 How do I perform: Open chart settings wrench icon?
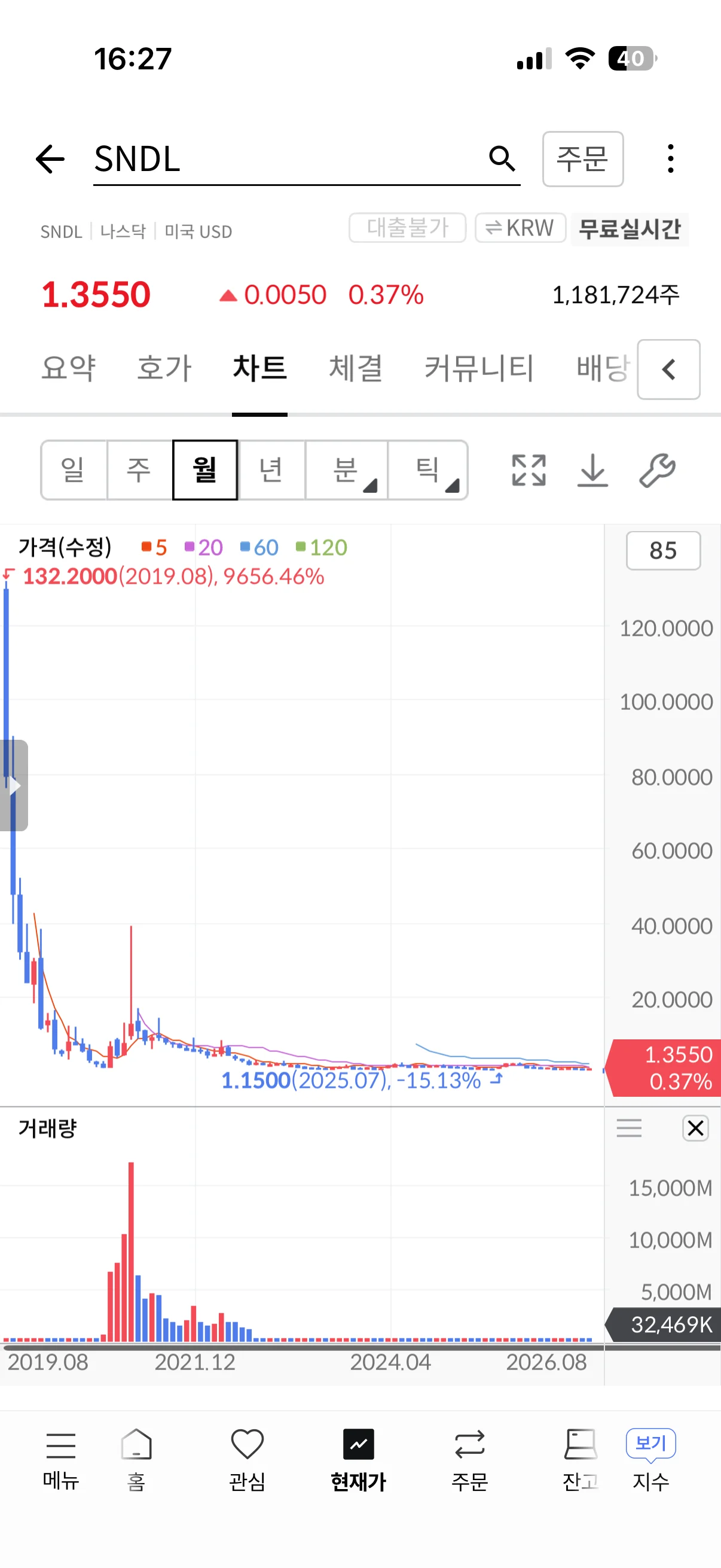(x=657, y=470)
